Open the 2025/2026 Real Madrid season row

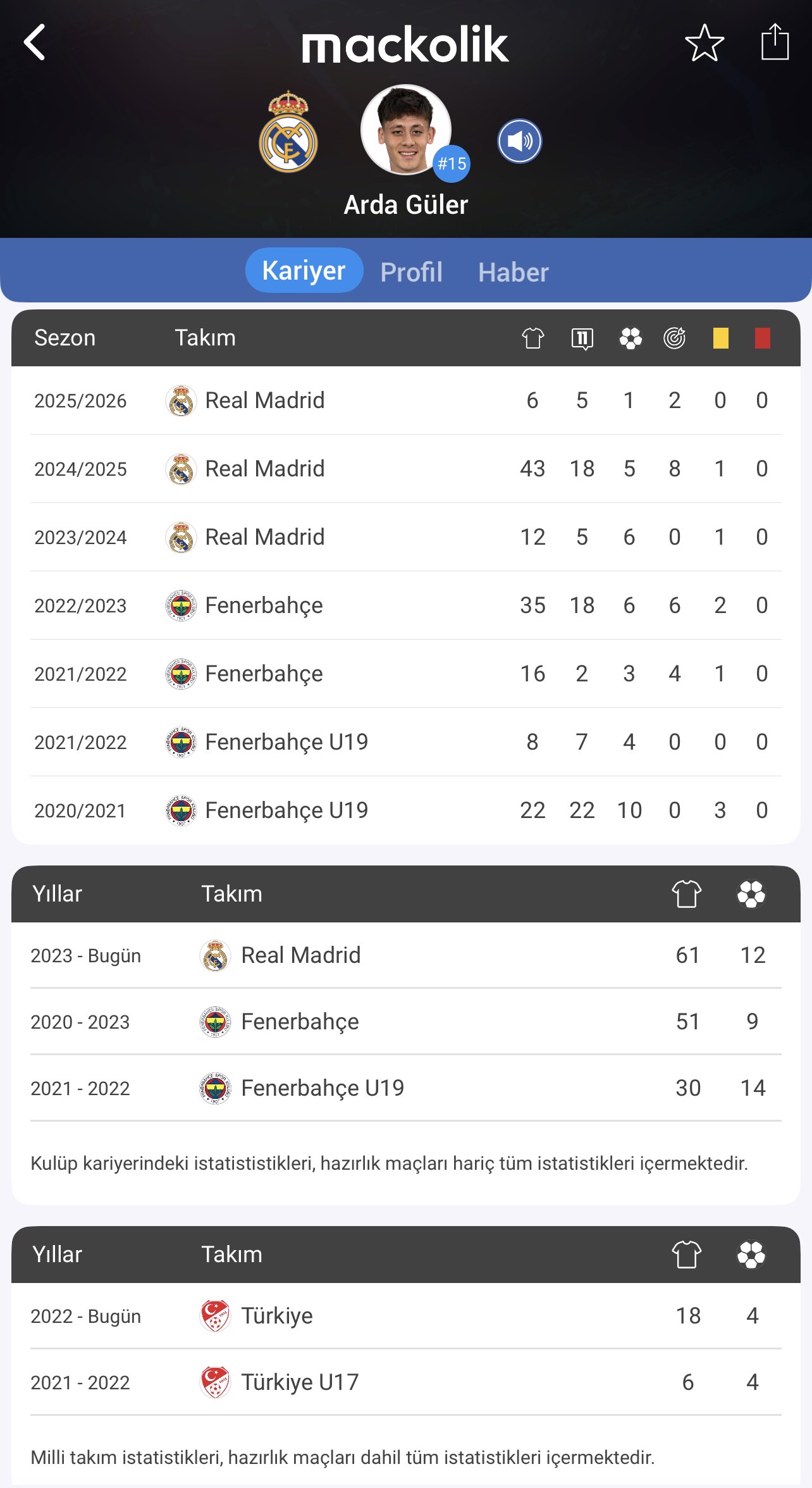pos(406,400)
